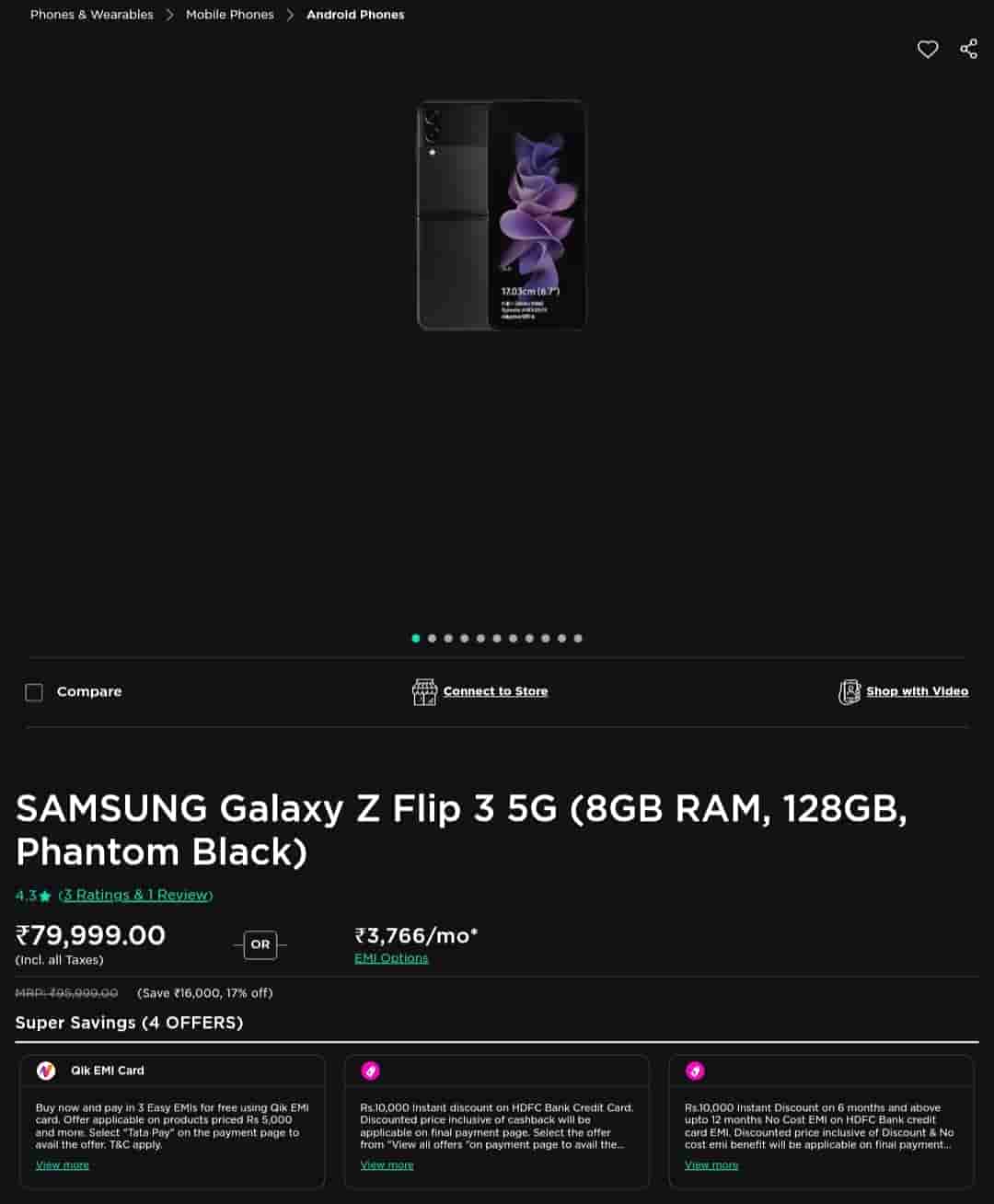The width and height of the screenshot is (994, 1204).
Task: Open Android Phones breadcrumb
Action: pos(355,15)
